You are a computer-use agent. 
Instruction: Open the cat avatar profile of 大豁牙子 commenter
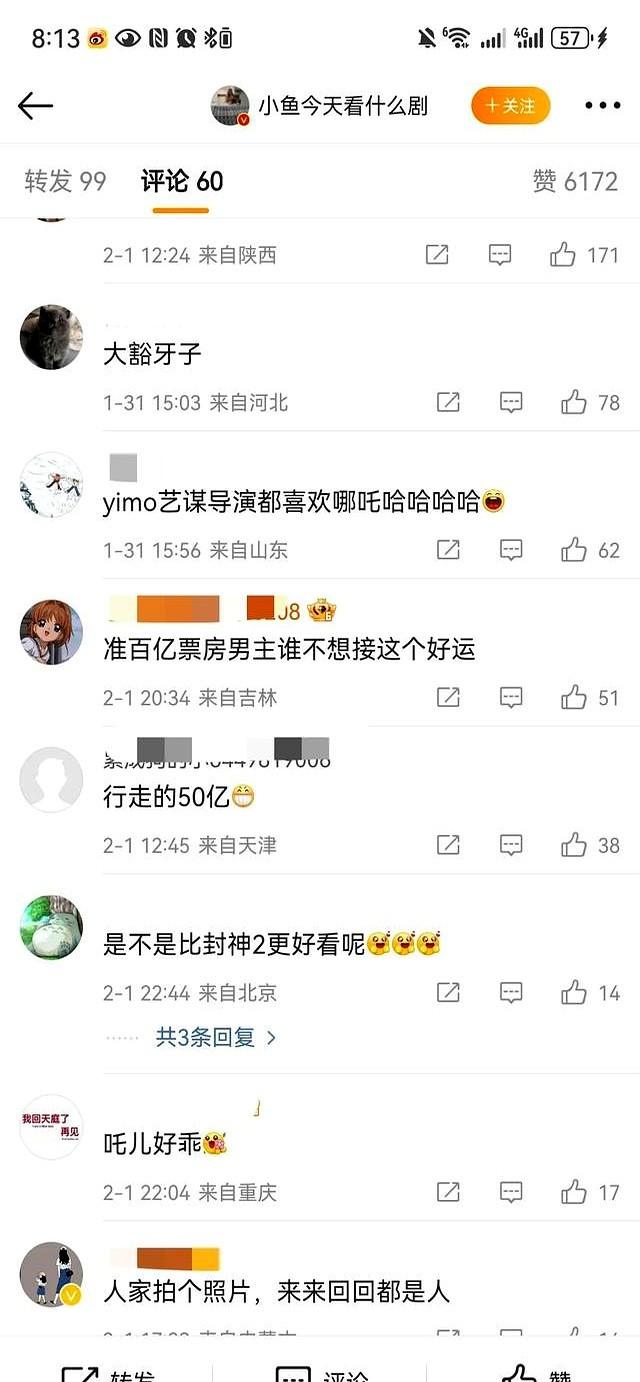point(51,337)
